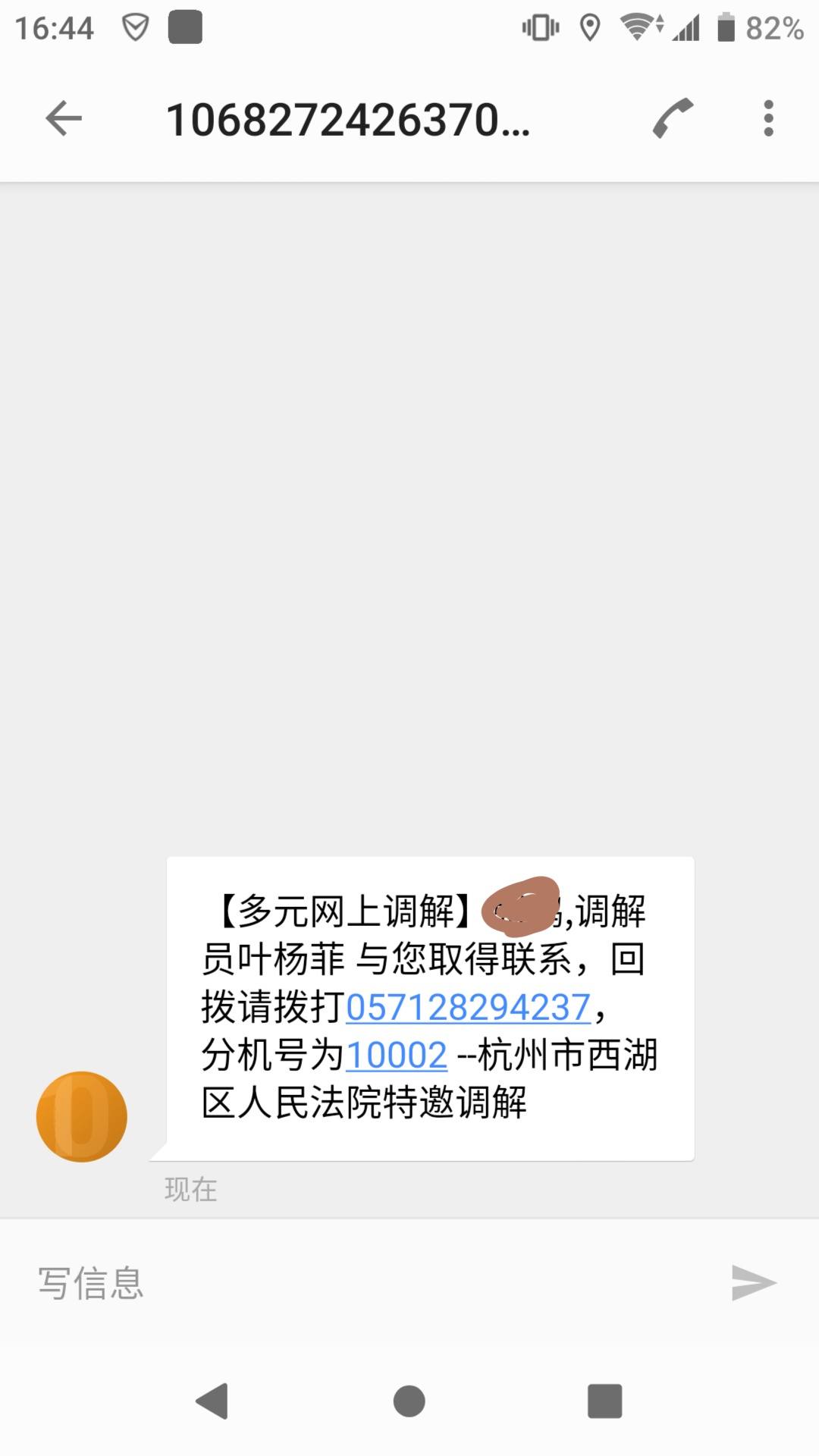This screenshot has height=1456, width=819.
Task: Tap the recent apps square button
Action: tap(603, 1401)
